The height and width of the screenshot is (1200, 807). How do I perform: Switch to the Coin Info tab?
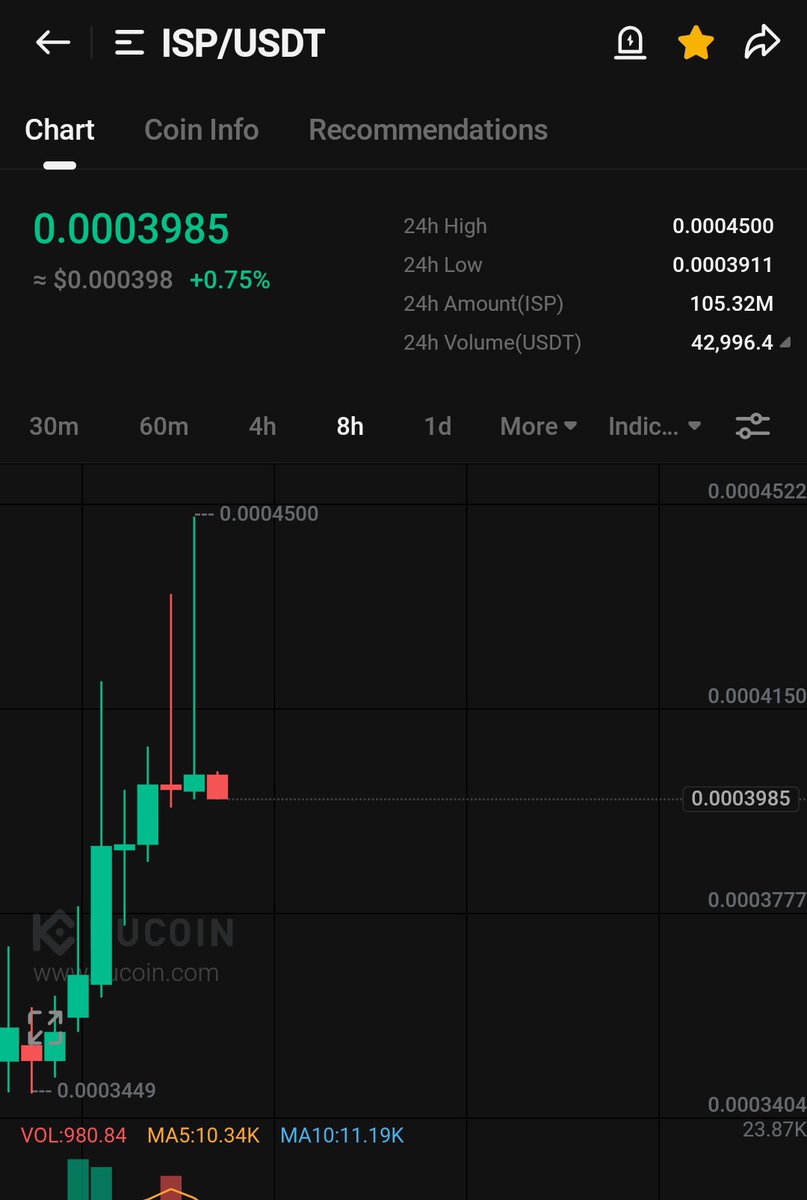201,130
